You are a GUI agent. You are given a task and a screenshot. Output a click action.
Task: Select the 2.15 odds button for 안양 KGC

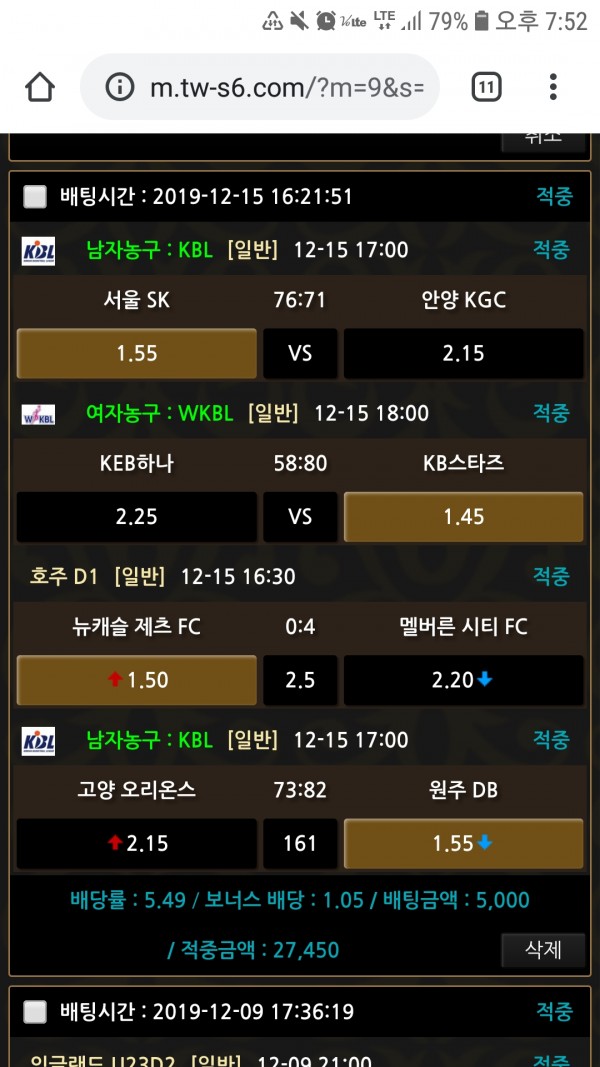pyautogui.click(x=463, y=353)
